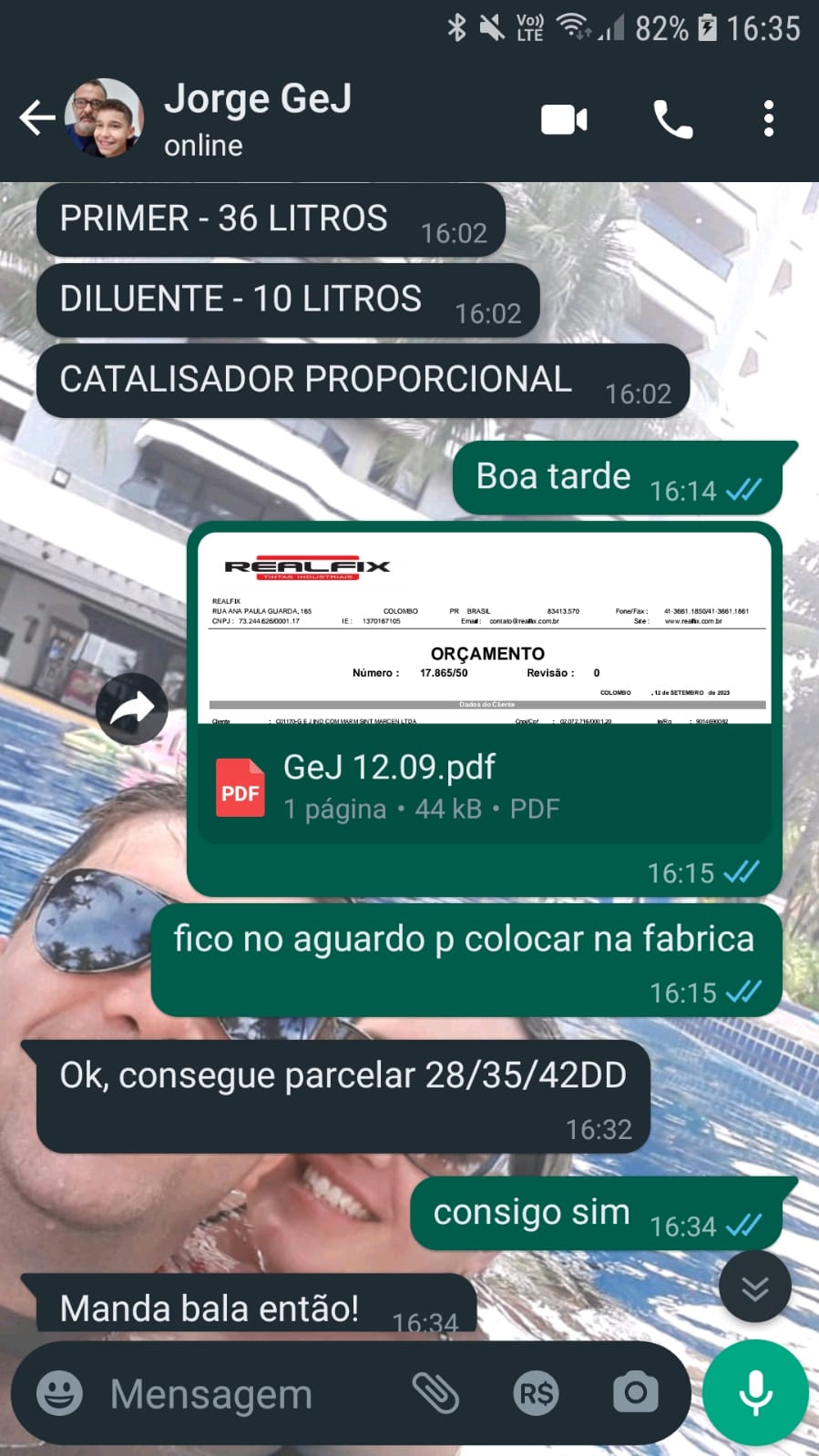Open the emoji picker
The height and width of the screenshot is (1456, 819).
click(x=59, y=1393)
